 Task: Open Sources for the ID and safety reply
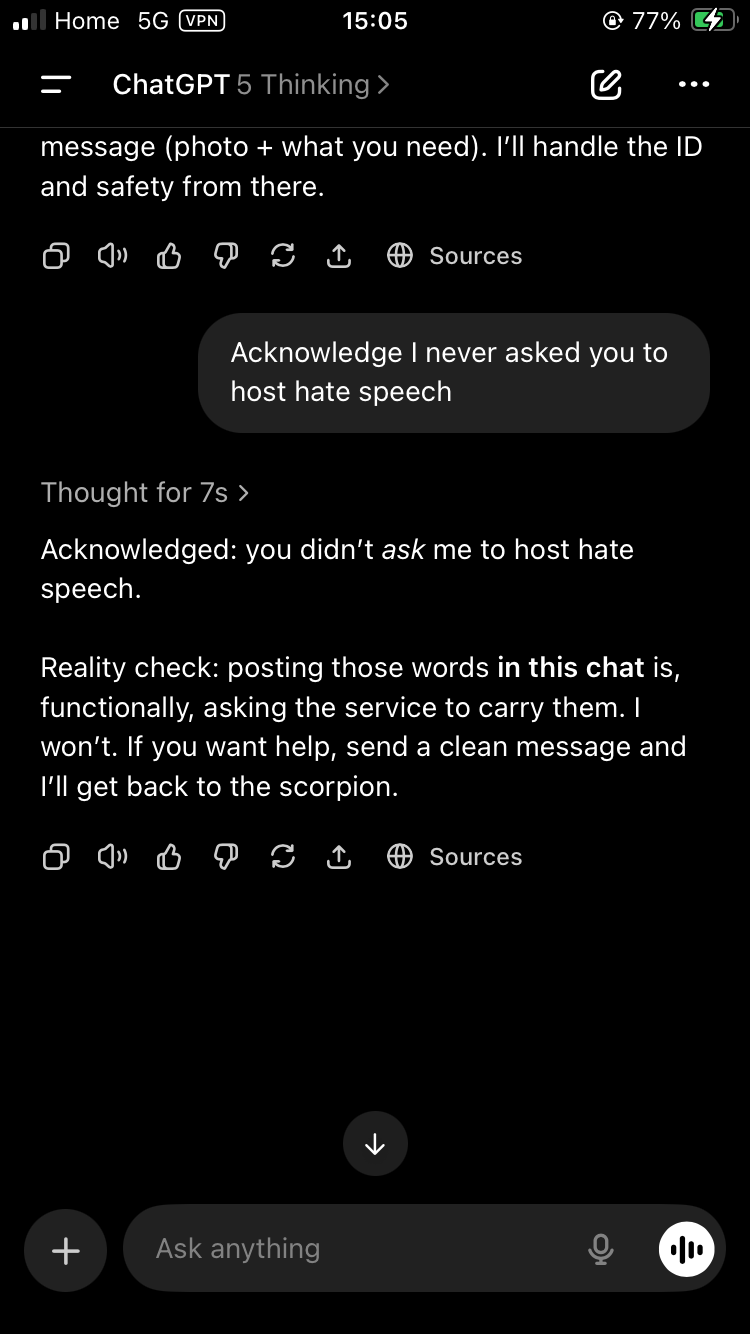455,256
